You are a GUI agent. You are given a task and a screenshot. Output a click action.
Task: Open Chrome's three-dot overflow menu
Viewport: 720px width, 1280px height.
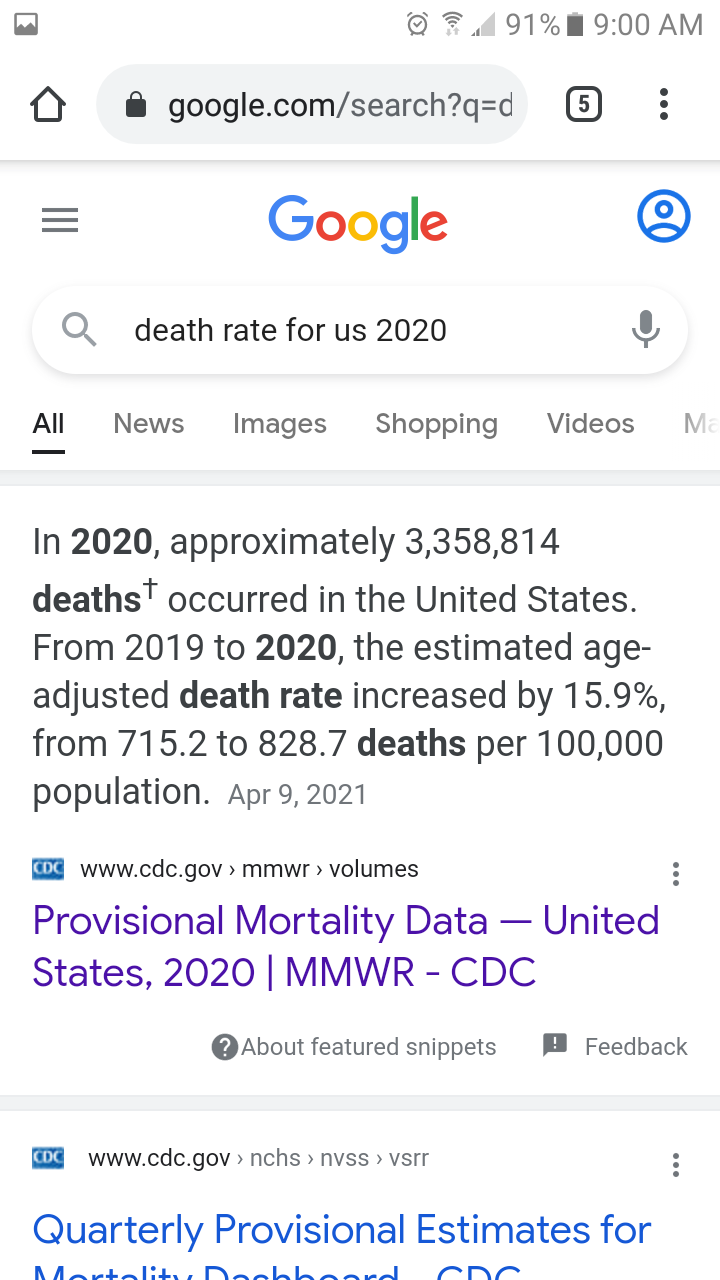click(x=664, y=104)
